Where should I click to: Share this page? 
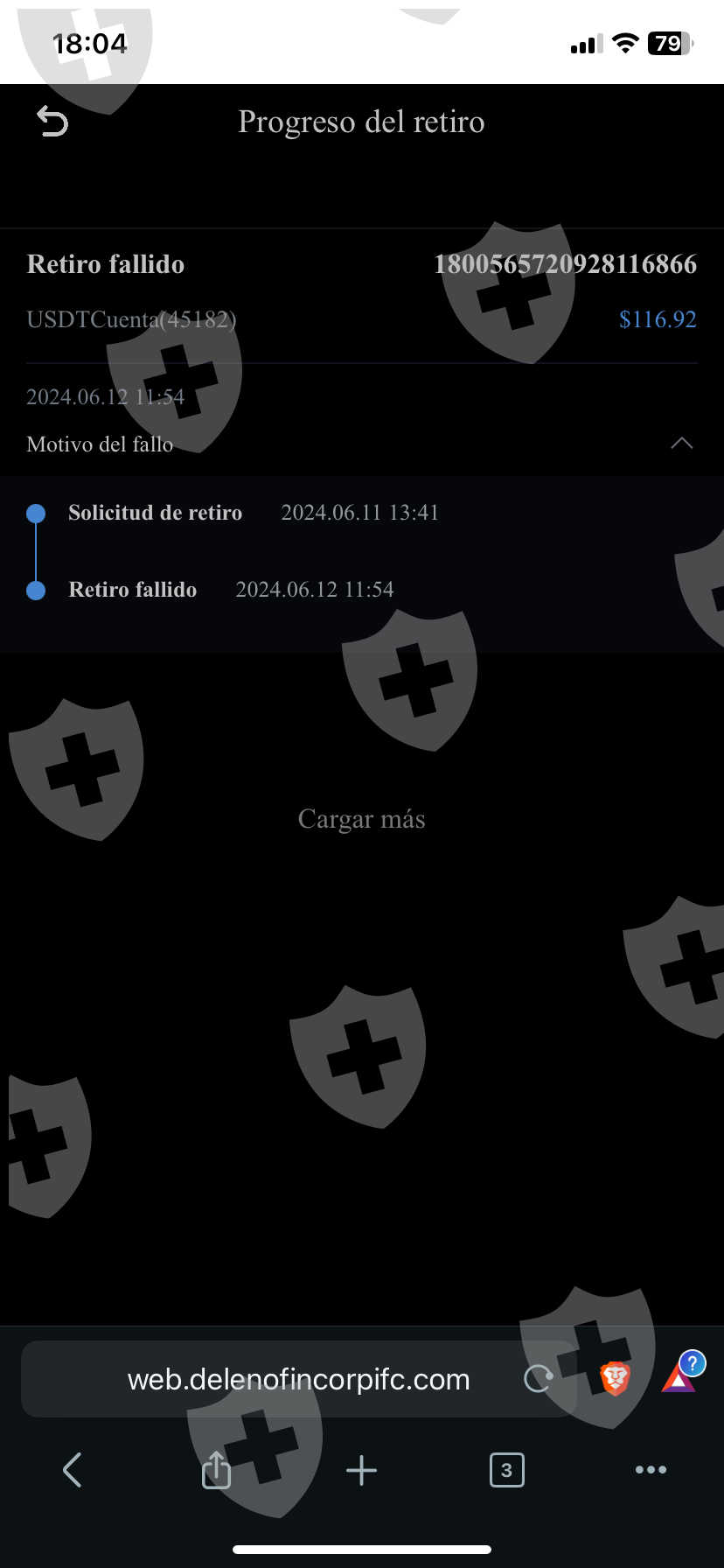tap(216, 1470)
